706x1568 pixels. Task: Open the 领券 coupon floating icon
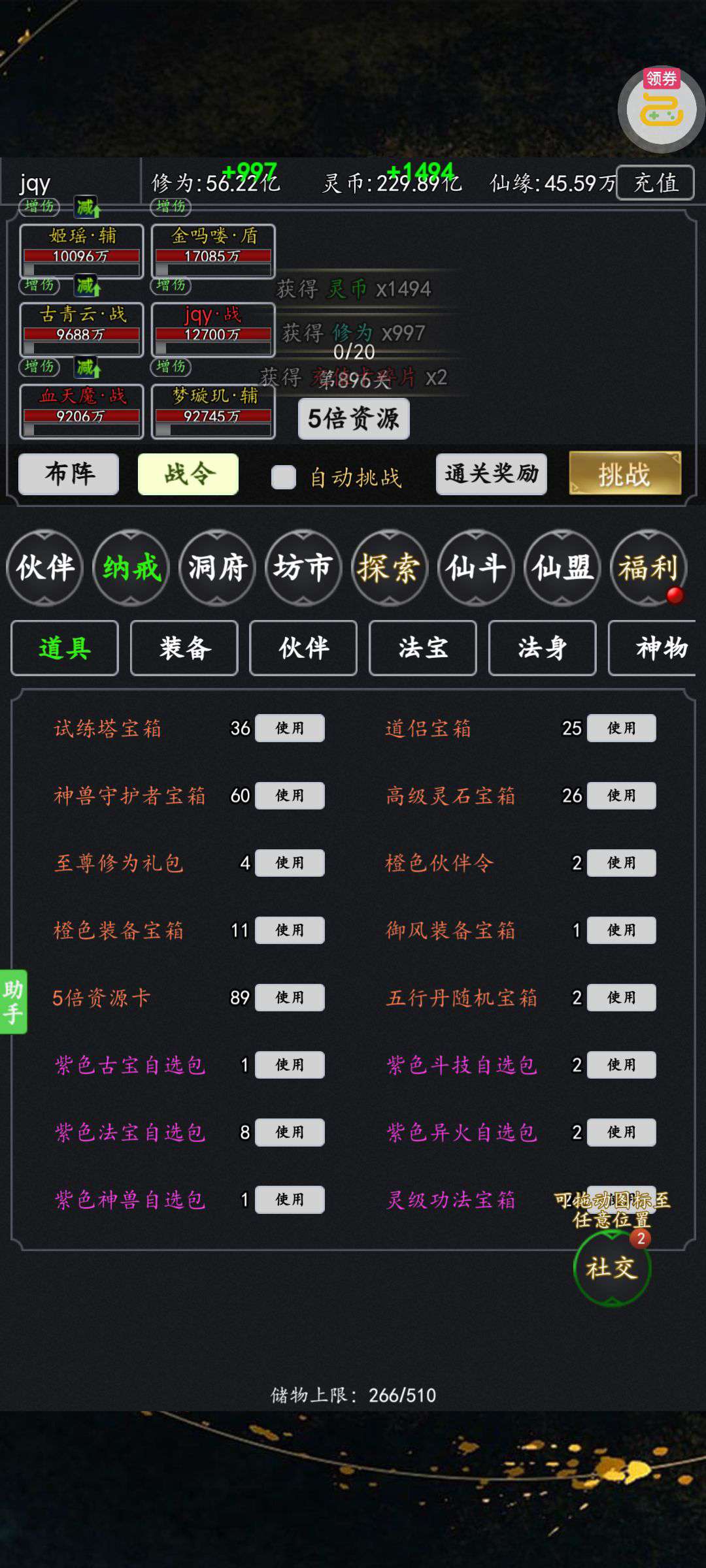click(x=661, y=109)
